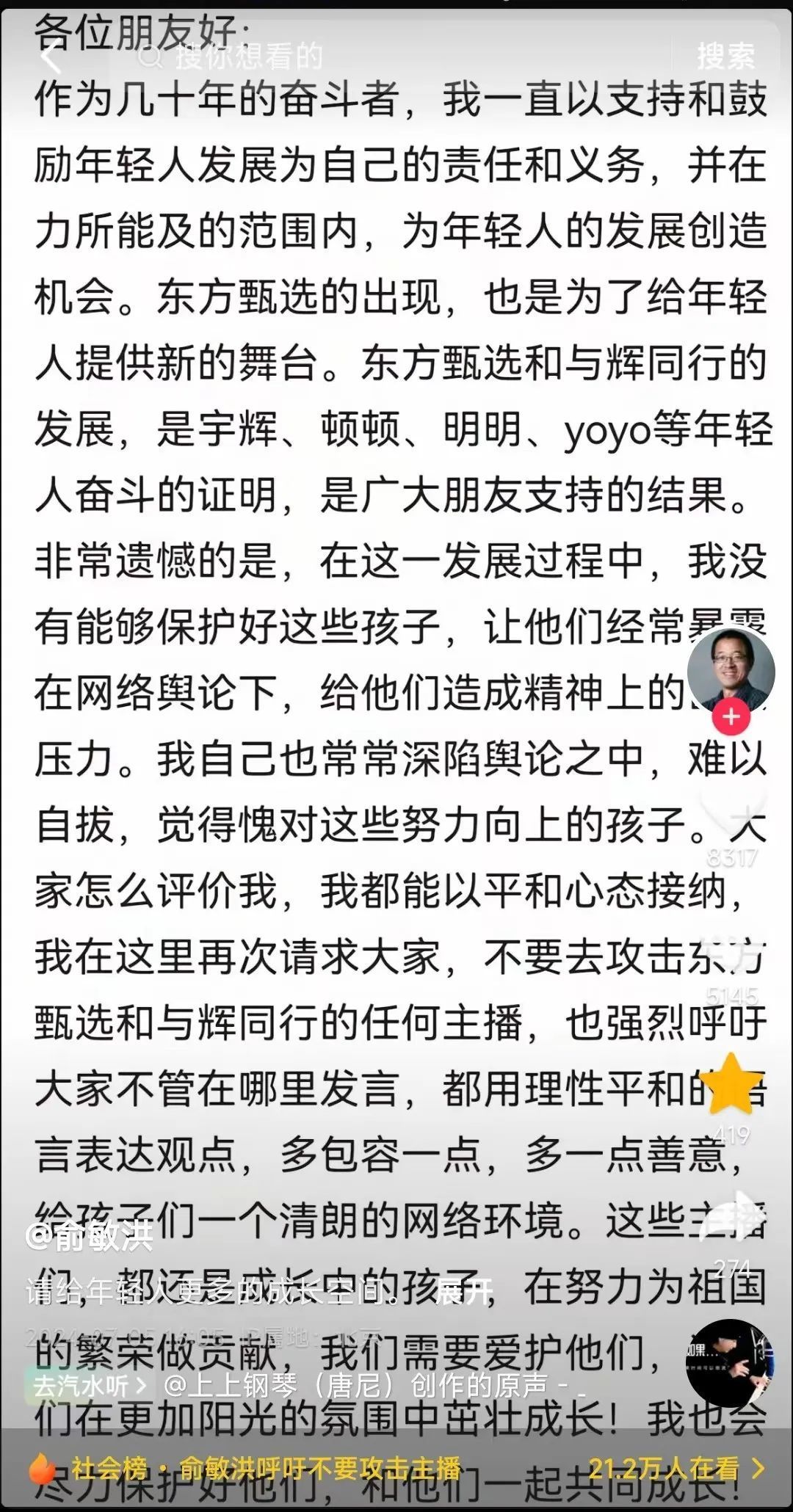This screenshot has width=793, height=1512.
Task: Follow the author with the red plus
Action: 731,716
